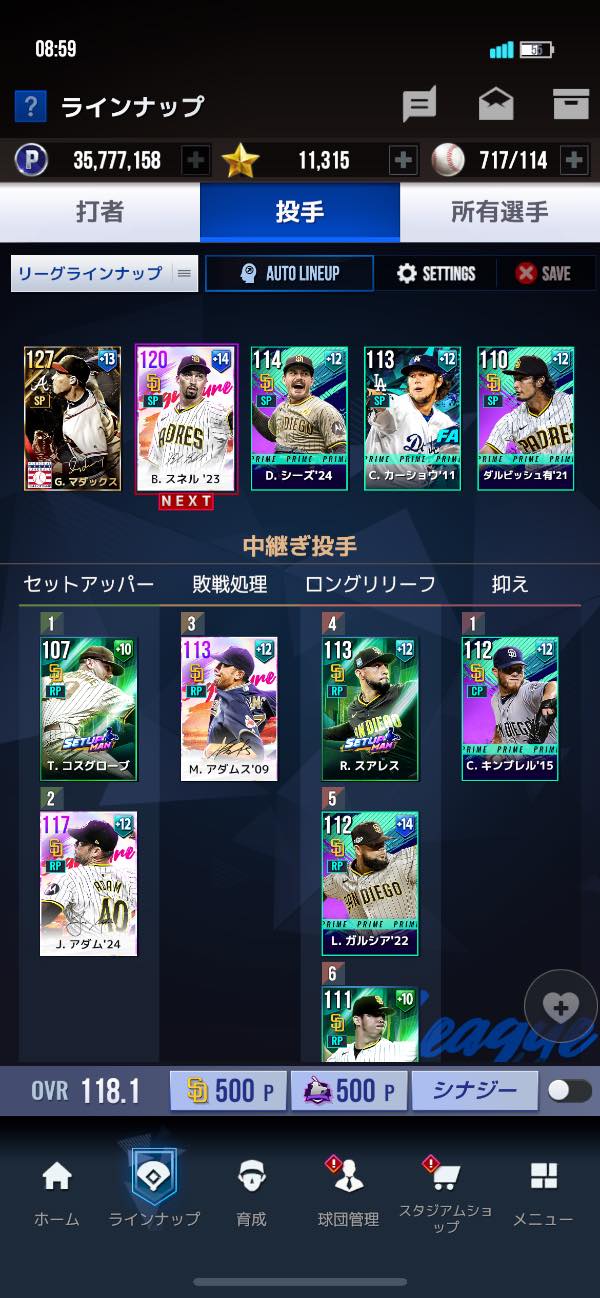Image resolution: width=600 pixels, height=1298 pixels.
Task: Run AUTO LINEUP
Action: pyautogui.click(x=289, y=273)
